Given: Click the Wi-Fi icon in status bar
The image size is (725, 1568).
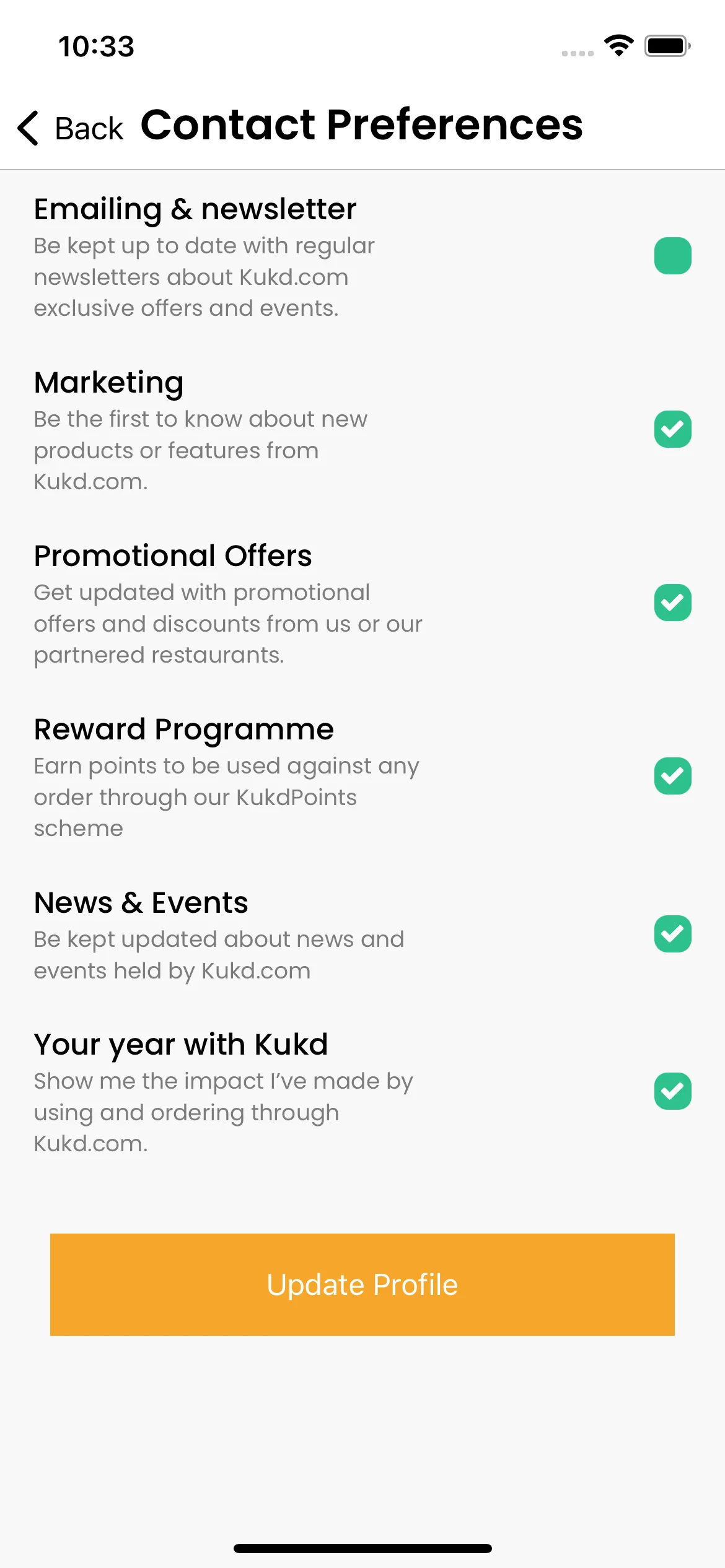Looking at the screenshot, I should point(618,45).
